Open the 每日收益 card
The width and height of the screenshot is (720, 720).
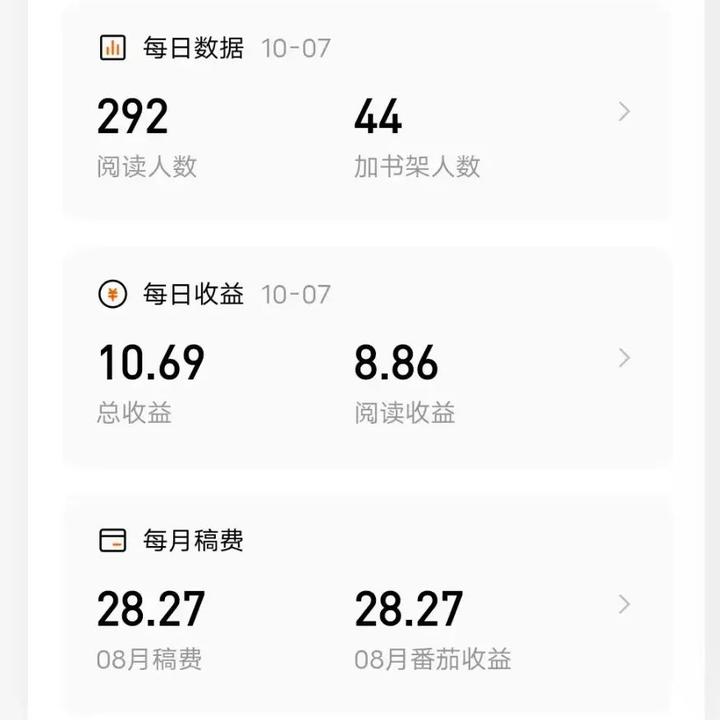coord(623,358)
